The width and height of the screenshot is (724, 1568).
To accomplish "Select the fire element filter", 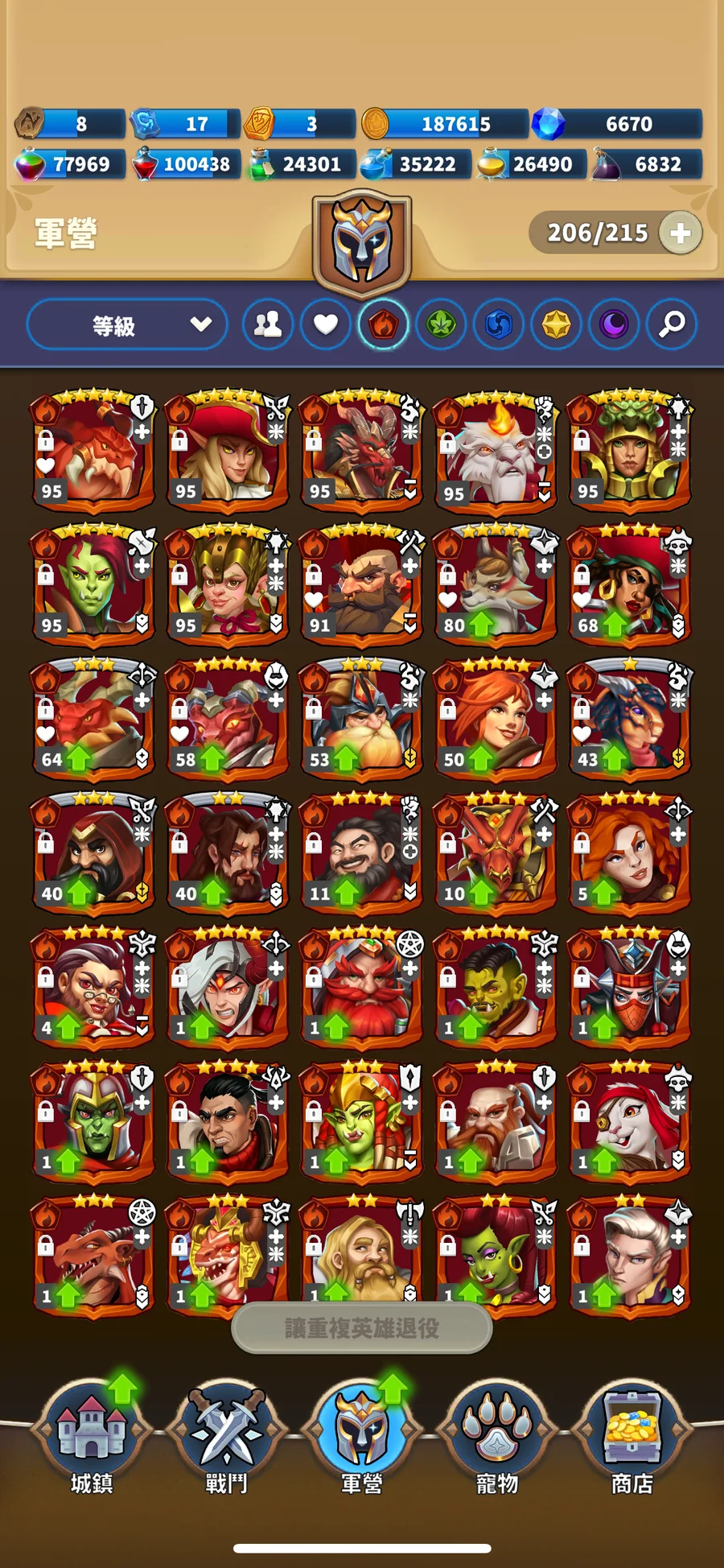I will coord(383,325).
